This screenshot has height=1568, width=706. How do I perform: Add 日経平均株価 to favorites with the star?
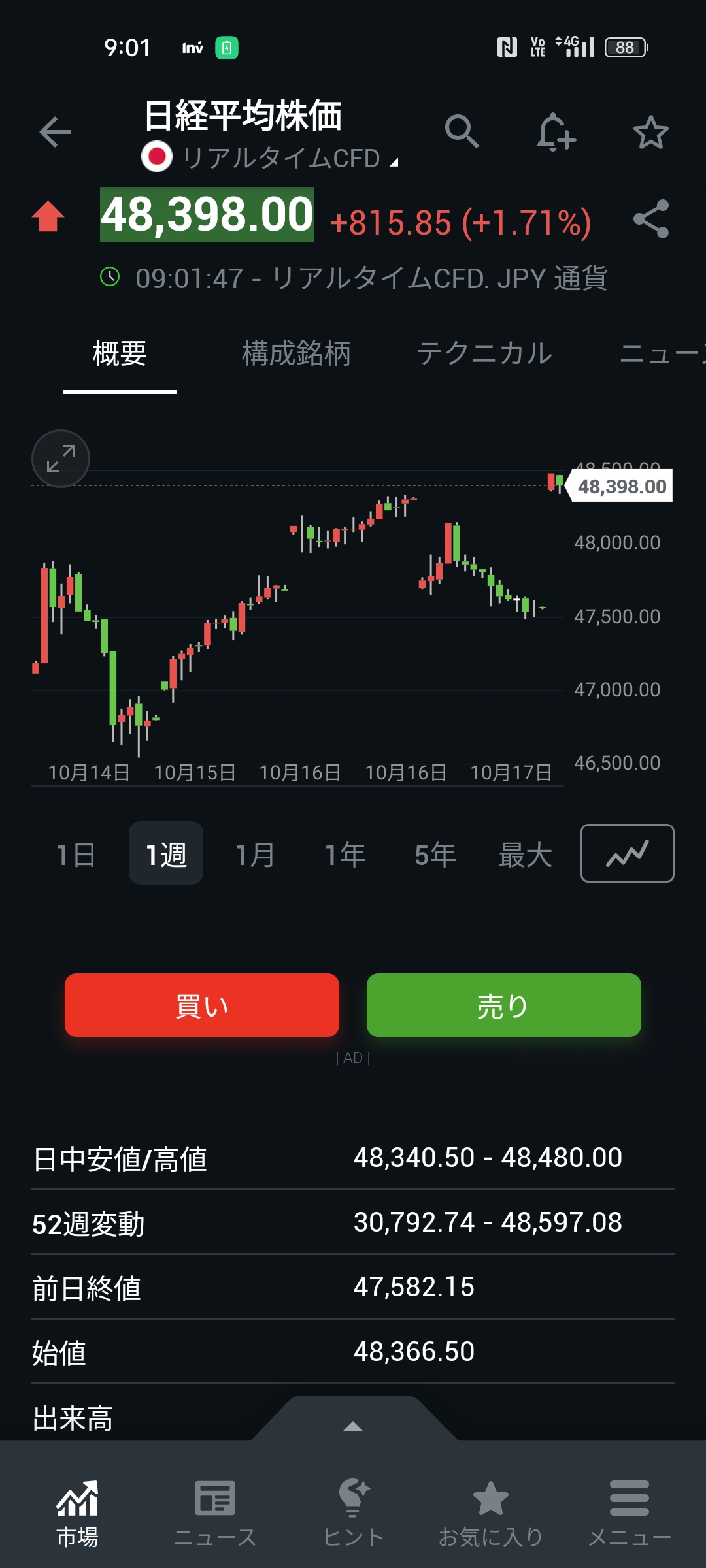pyautogui.click(x=650, y=133)
